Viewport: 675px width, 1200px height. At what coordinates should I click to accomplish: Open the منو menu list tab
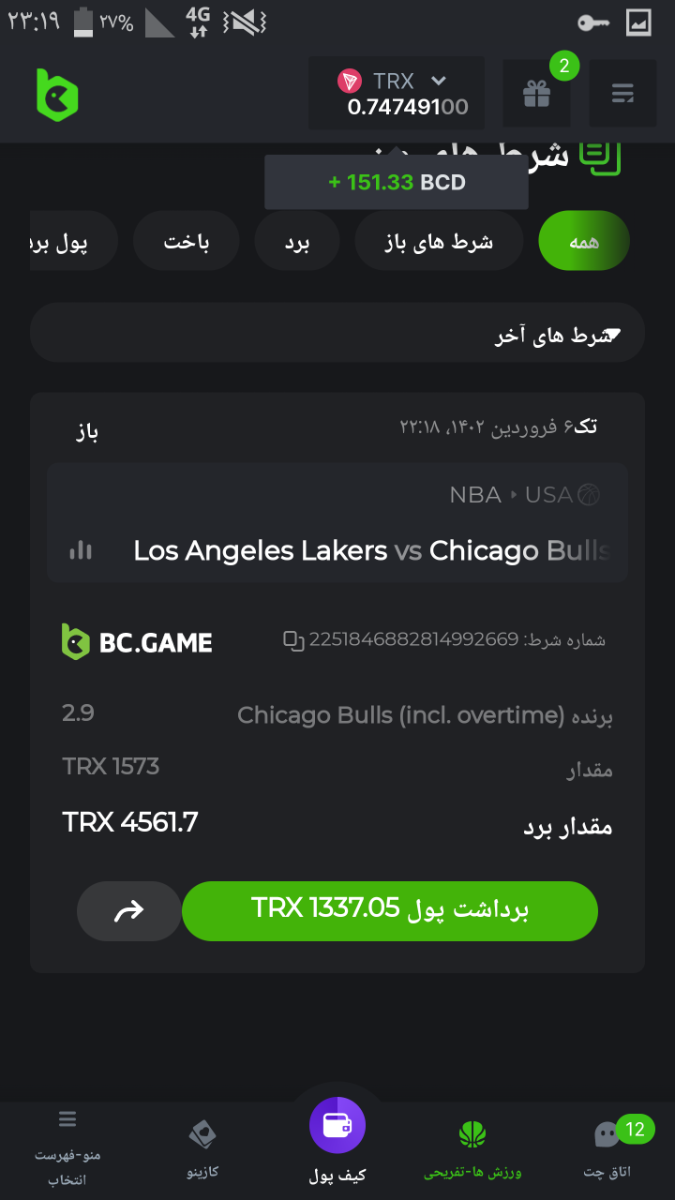67,1147
